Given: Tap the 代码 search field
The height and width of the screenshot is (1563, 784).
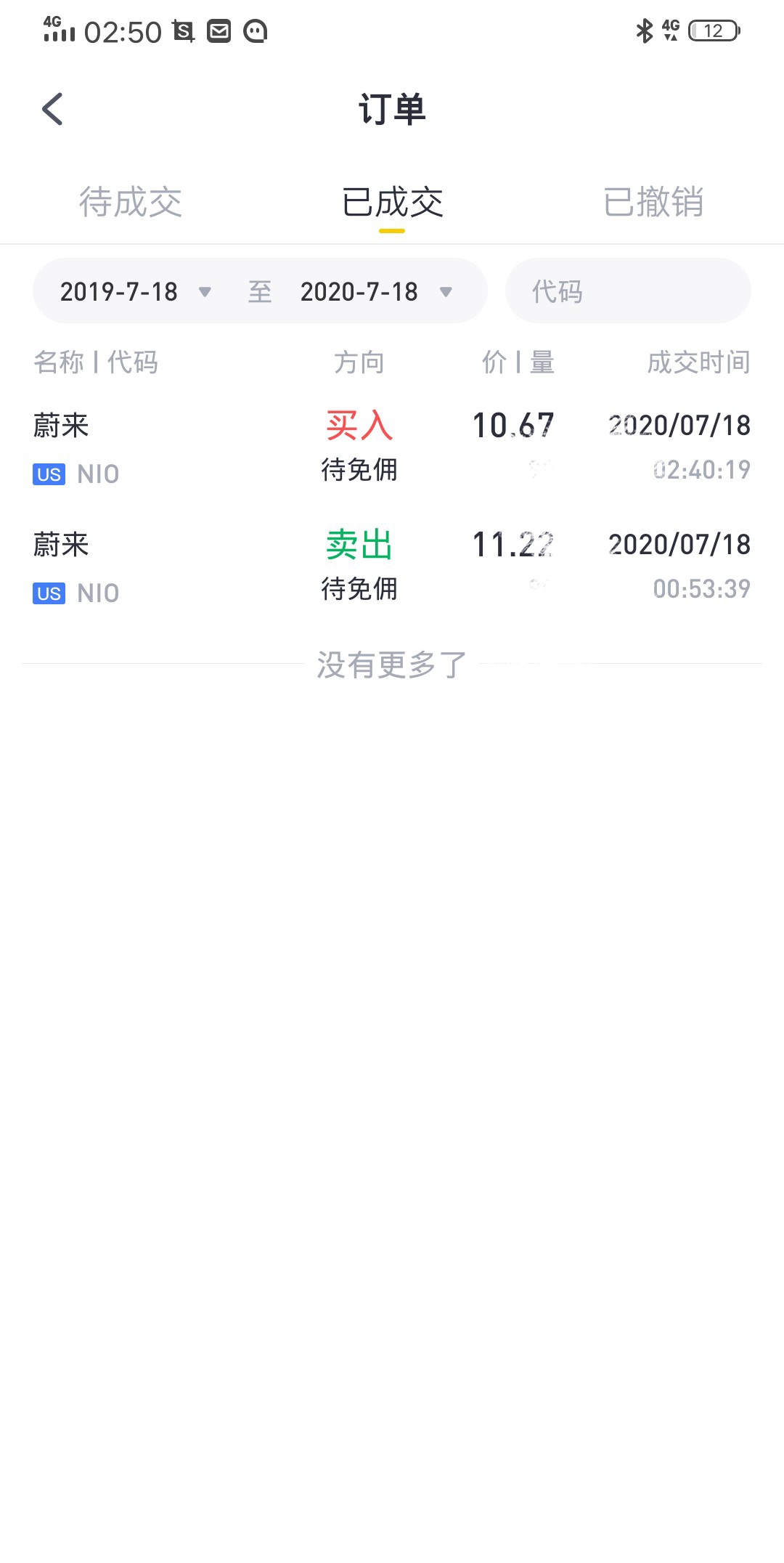Looking at the screenshot, I should click(627, 292).
